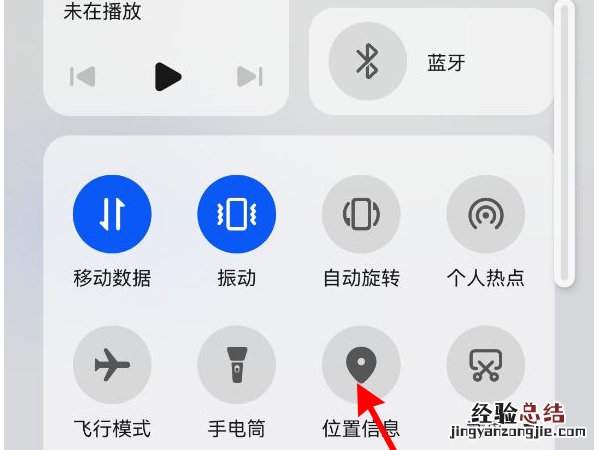The height and width of the screenshot is (450, 600).
Task: Toggle location info (位置信息)
Action: 360,365
